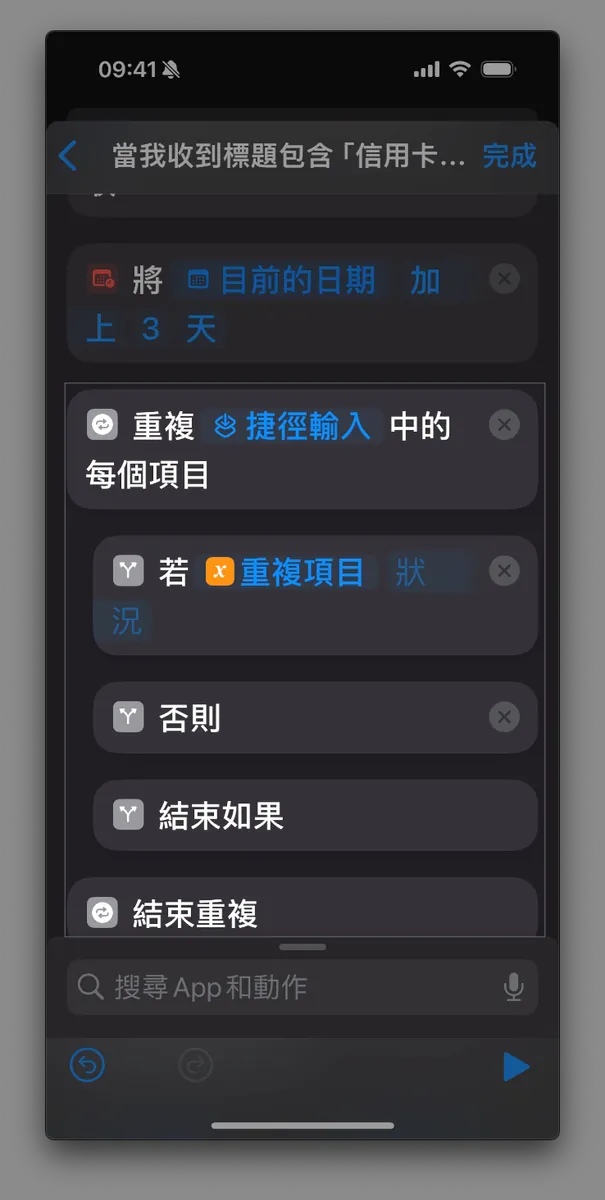
Task: Change the 捷徑輸入 variable
Action: pyautogui.click(x=294, y=427)
